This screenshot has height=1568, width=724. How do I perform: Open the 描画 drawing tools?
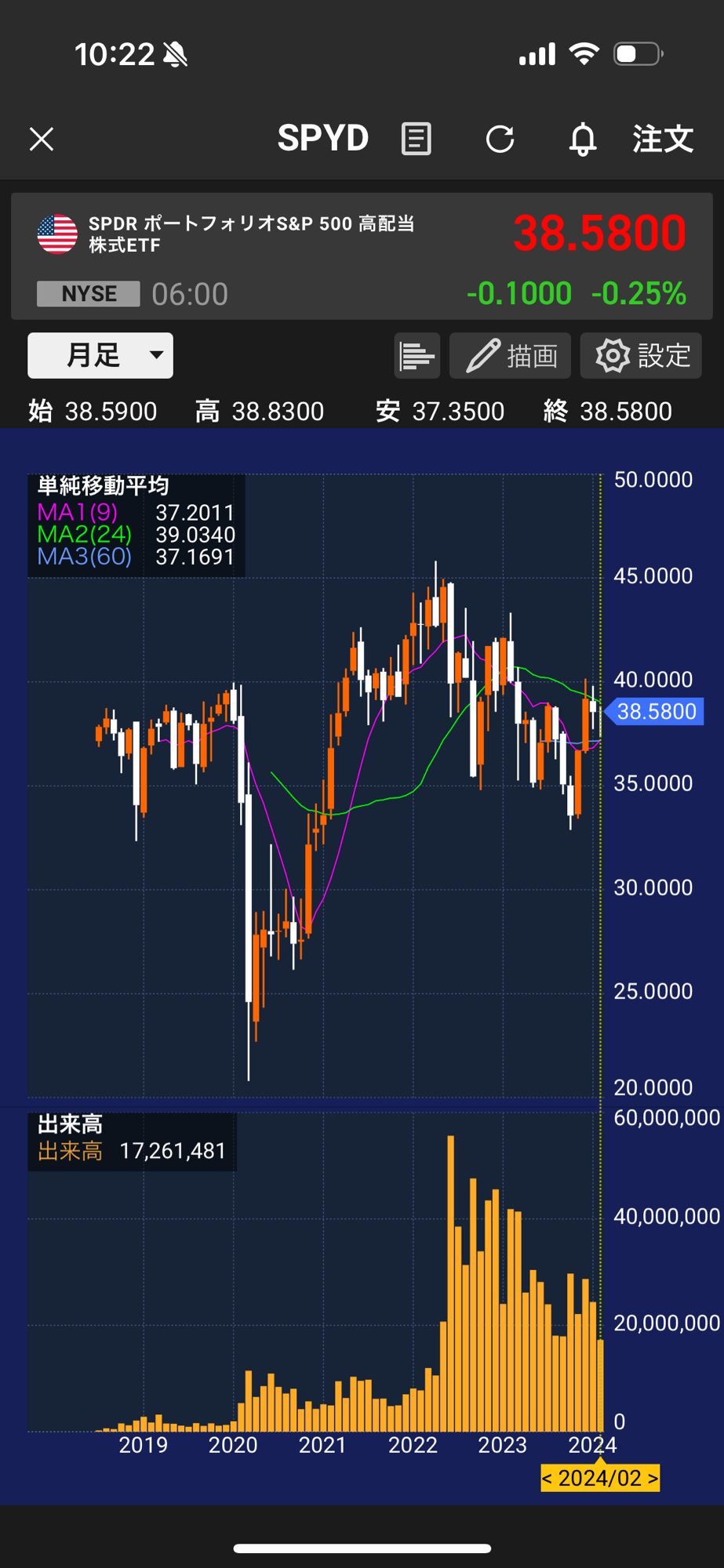[513, 356]
